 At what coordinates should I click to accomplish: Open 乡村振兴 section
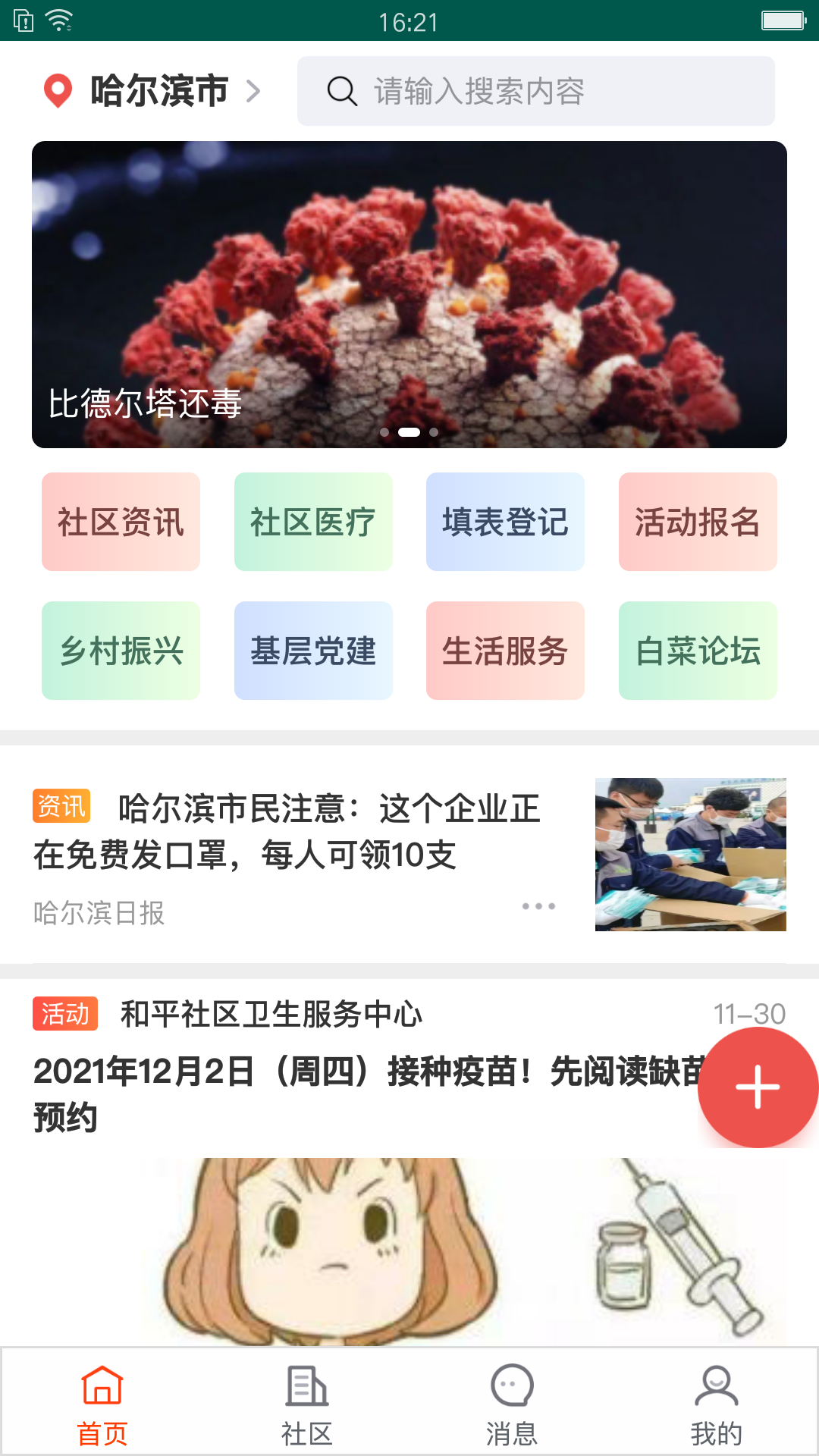coord(121,651)
